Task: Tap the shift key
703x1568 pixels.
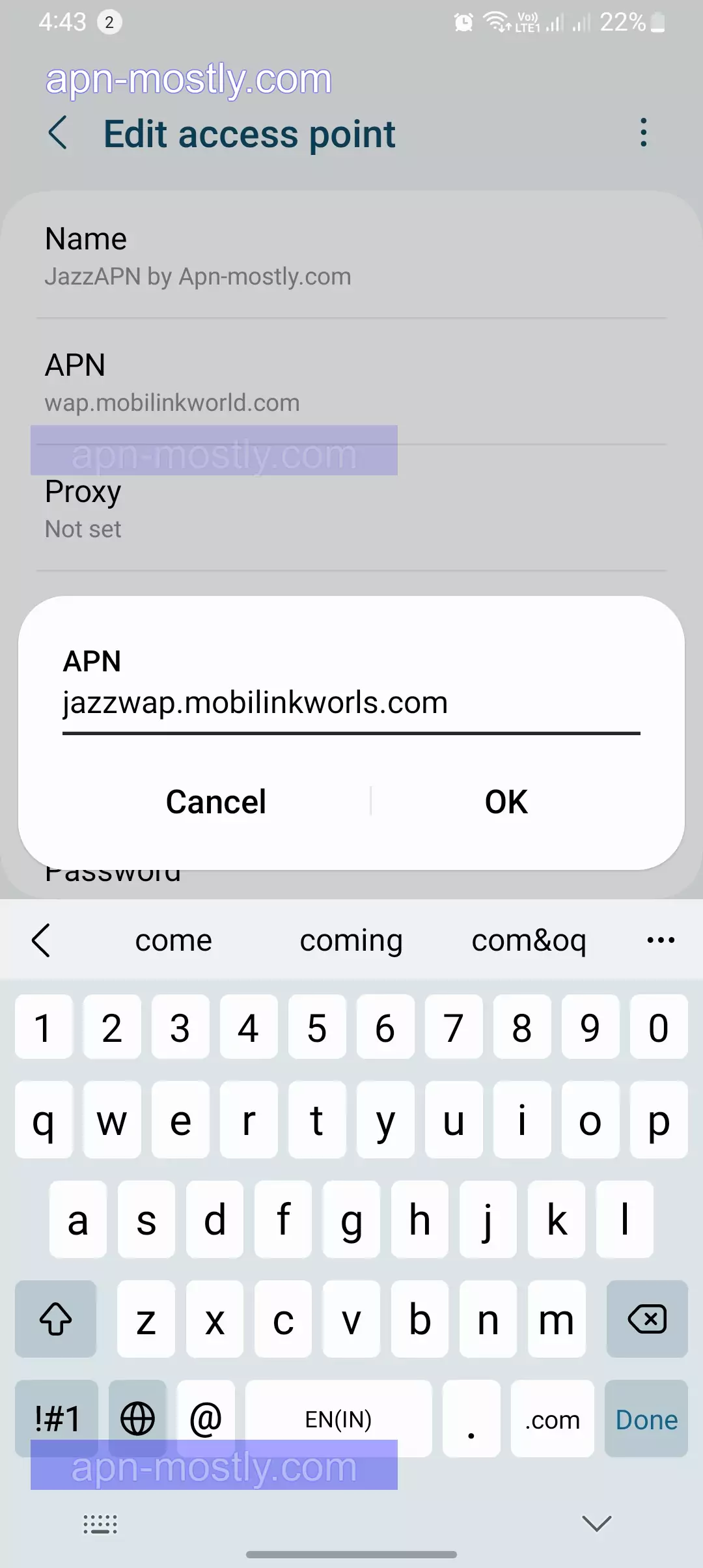Action: click(56, 1320)
